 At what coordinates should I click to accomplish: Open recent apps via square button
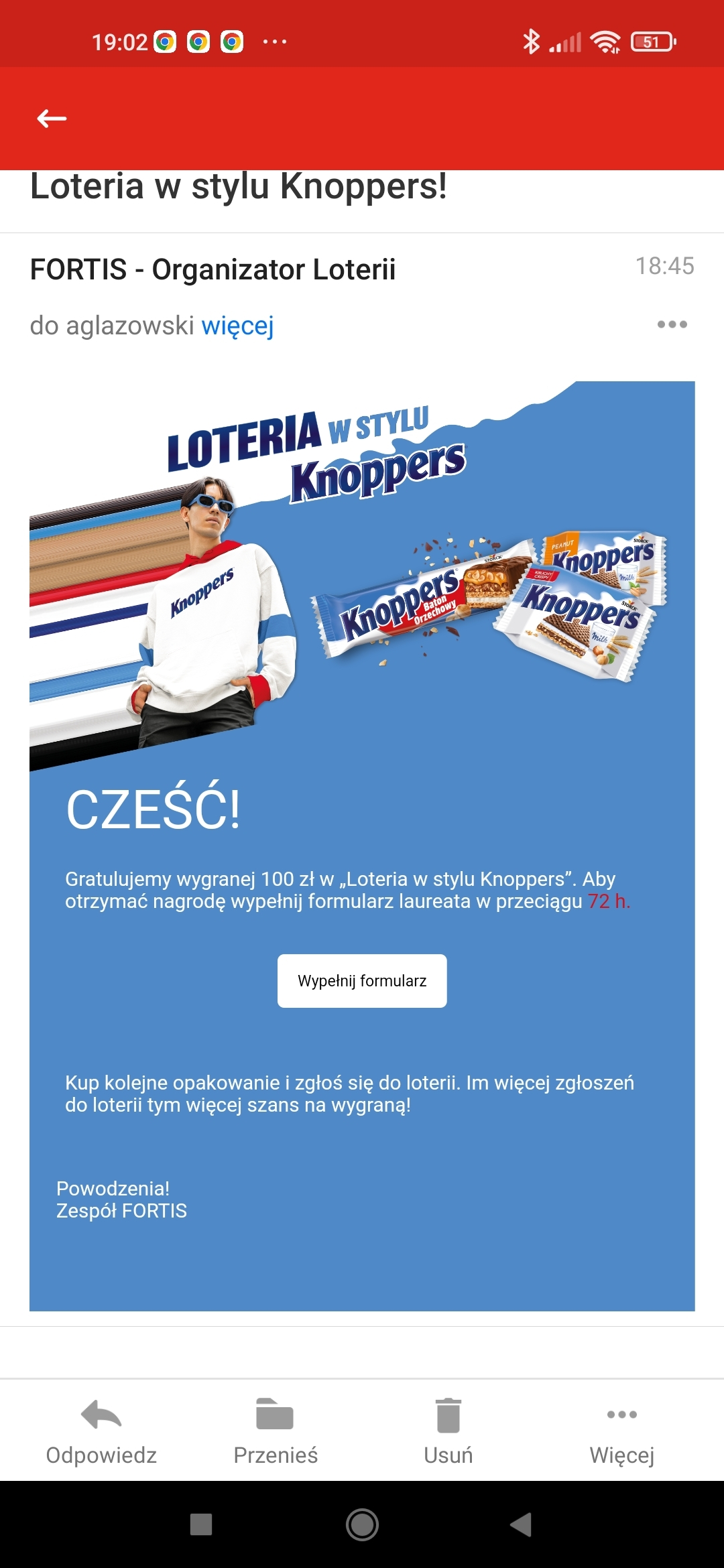click(x=201, y=1524)
